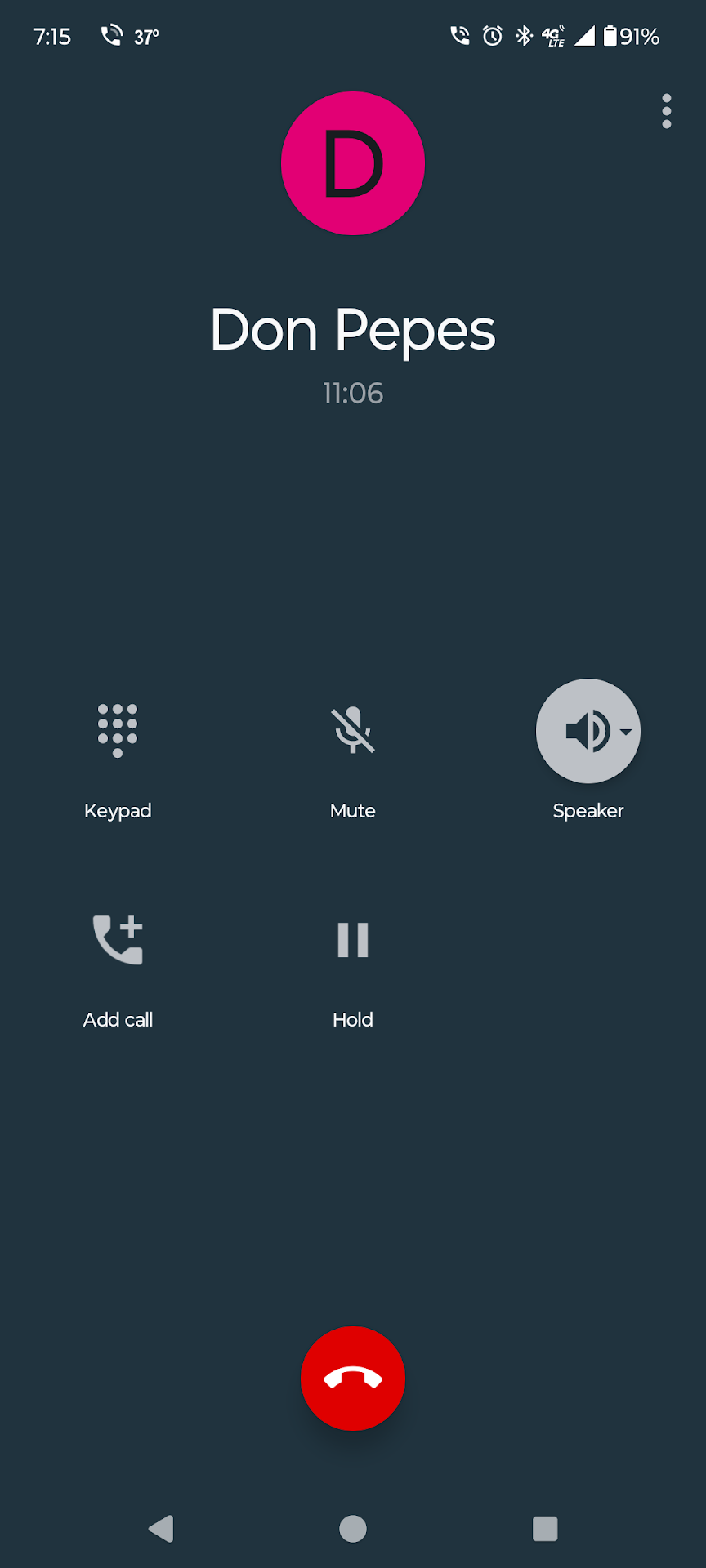Add another call

pyautogui.click(x=118, y=940)
